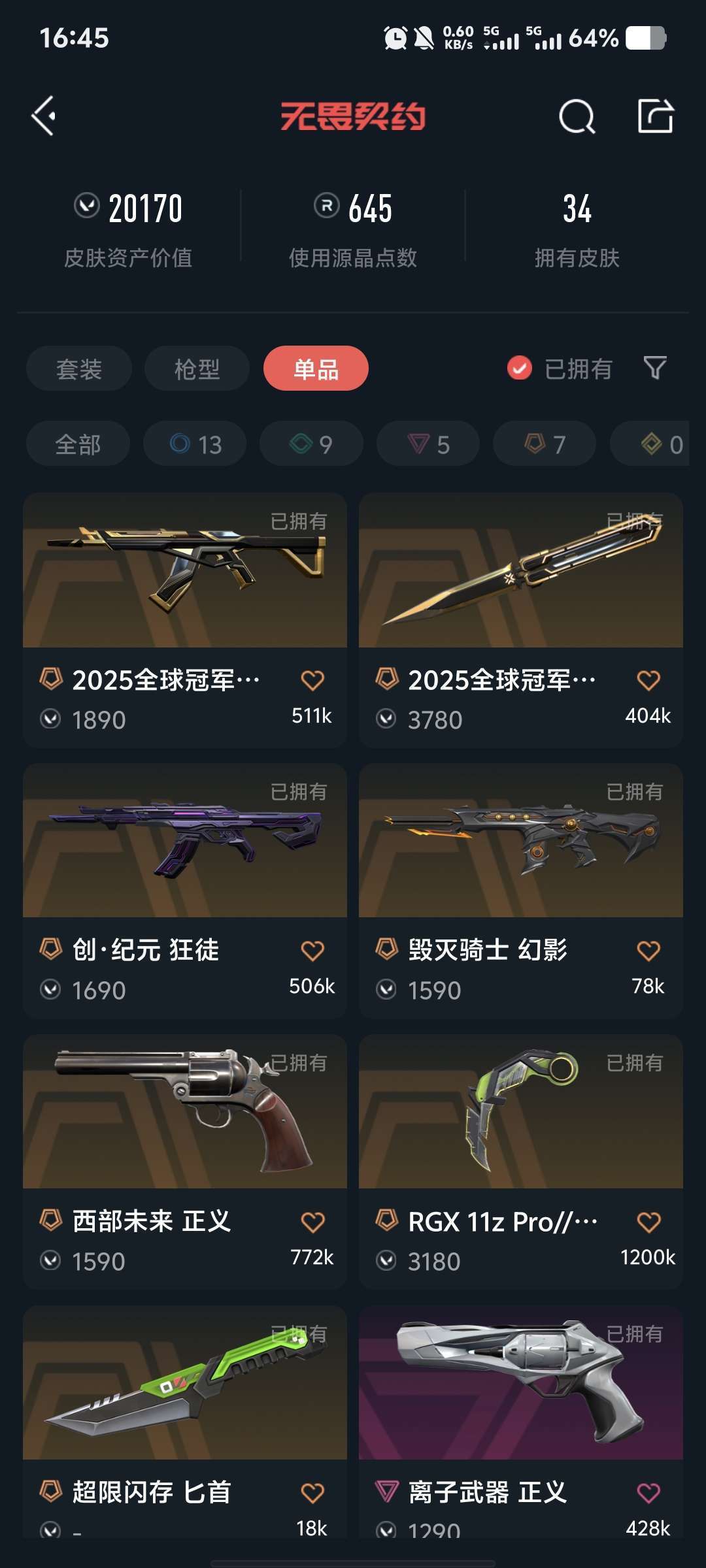
Task: Select the 全部 tier chip
Action: point(78,444)
